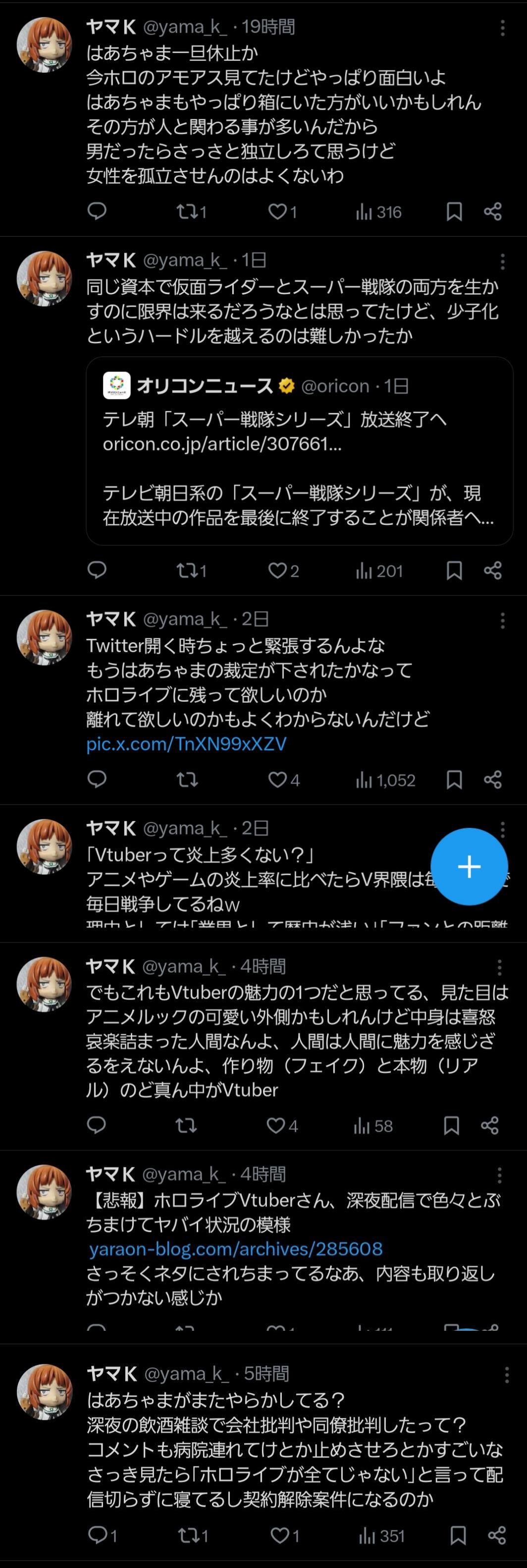Like the post starting でもこれもVtuberの魅力

[276, 1125]
